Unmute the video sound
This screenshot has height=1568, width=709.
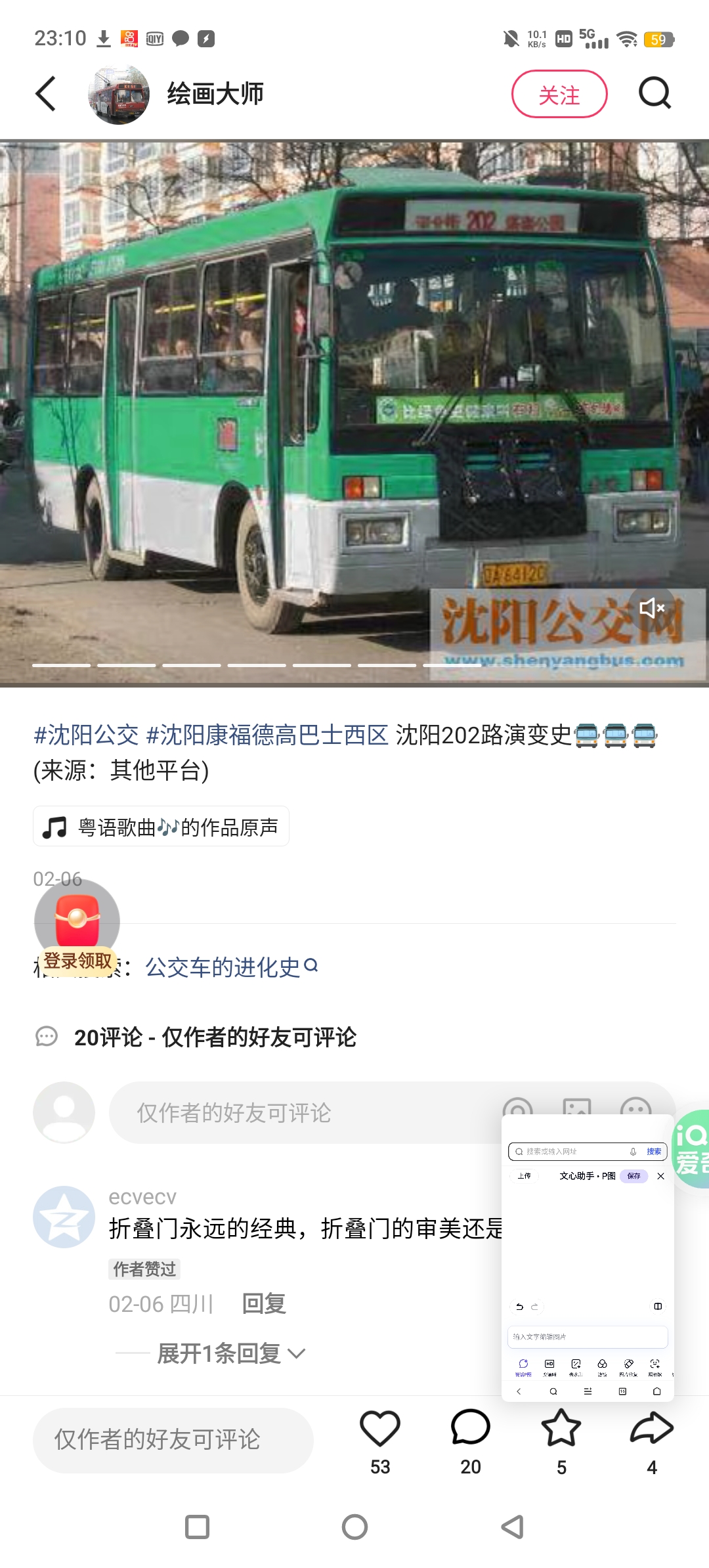point(652,608)
